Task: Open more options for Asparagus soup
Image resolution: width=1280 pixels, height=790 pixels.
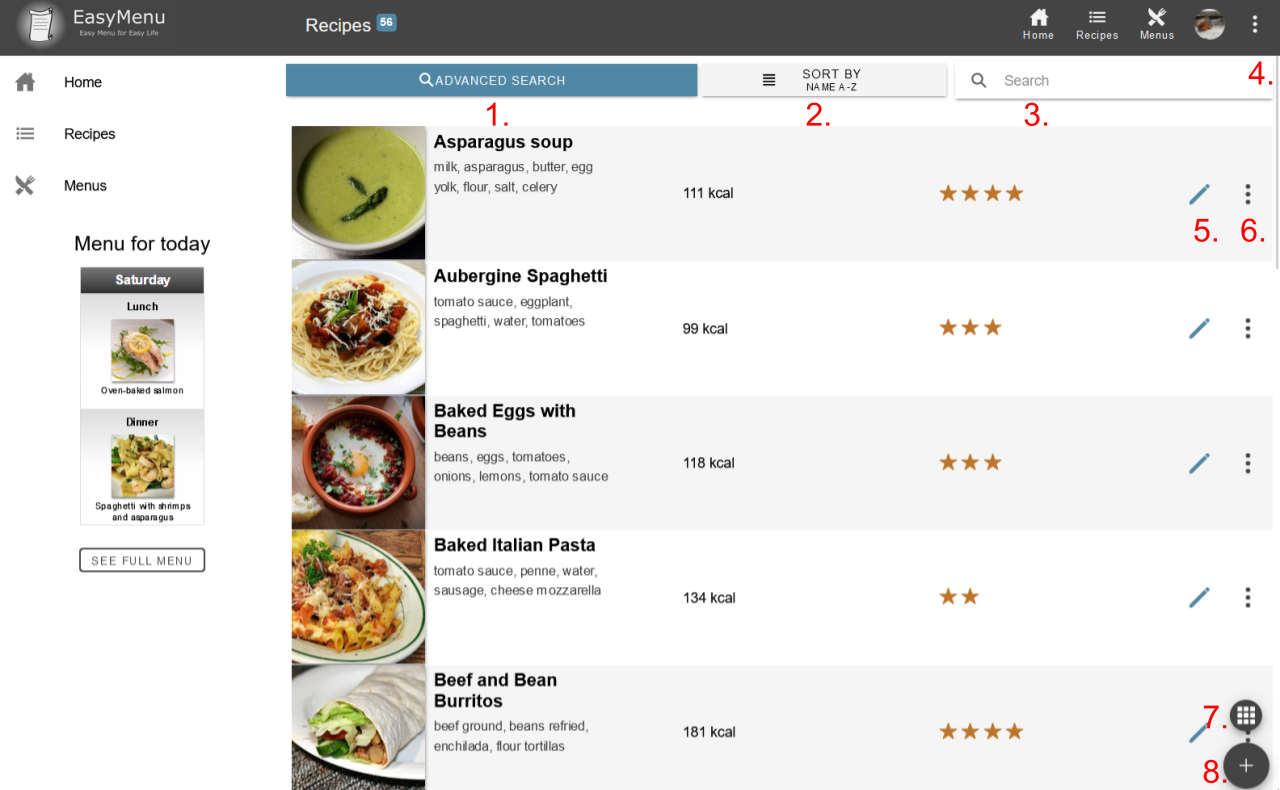Action: pyautogui.click(x=1247, y=193)
